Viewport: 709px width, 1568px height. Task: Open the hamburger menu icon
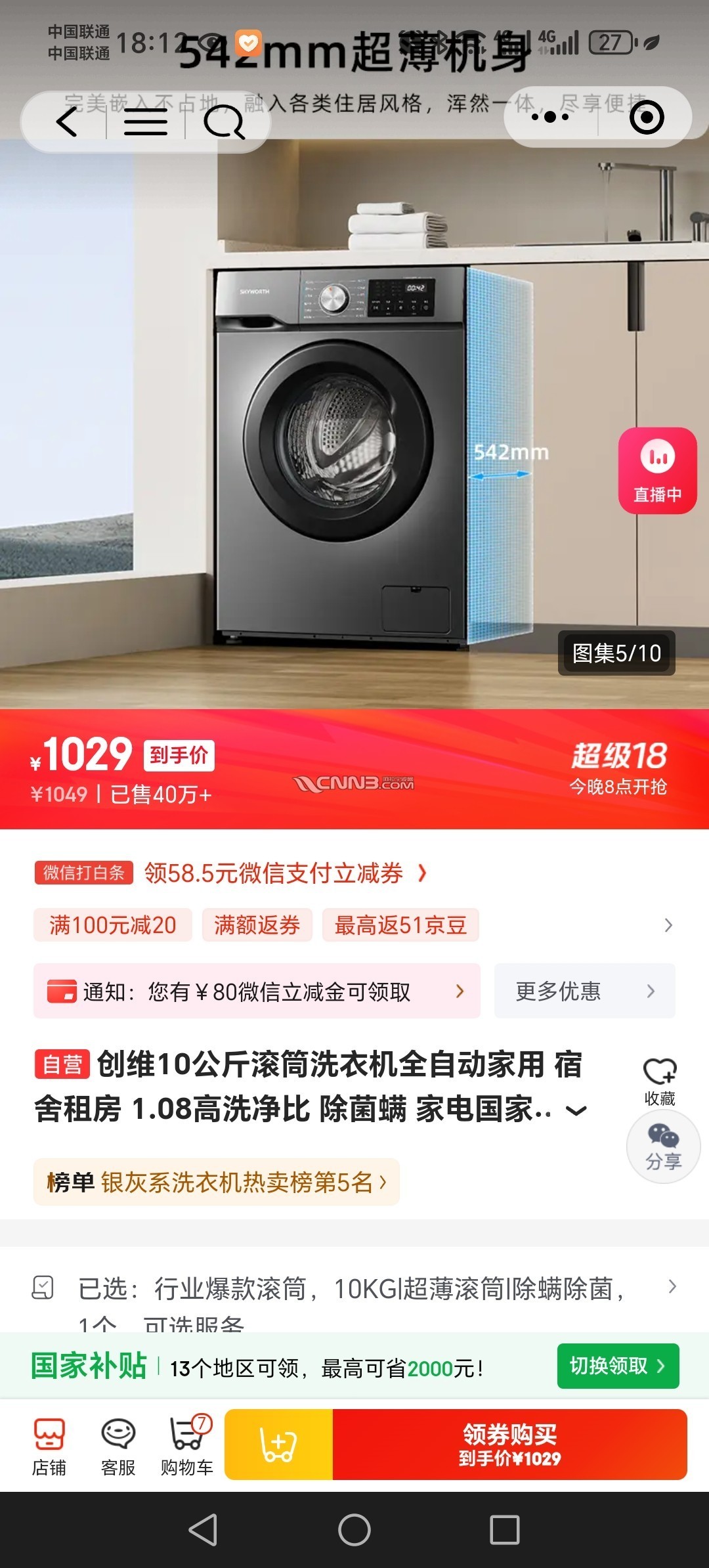pos(145,121)
